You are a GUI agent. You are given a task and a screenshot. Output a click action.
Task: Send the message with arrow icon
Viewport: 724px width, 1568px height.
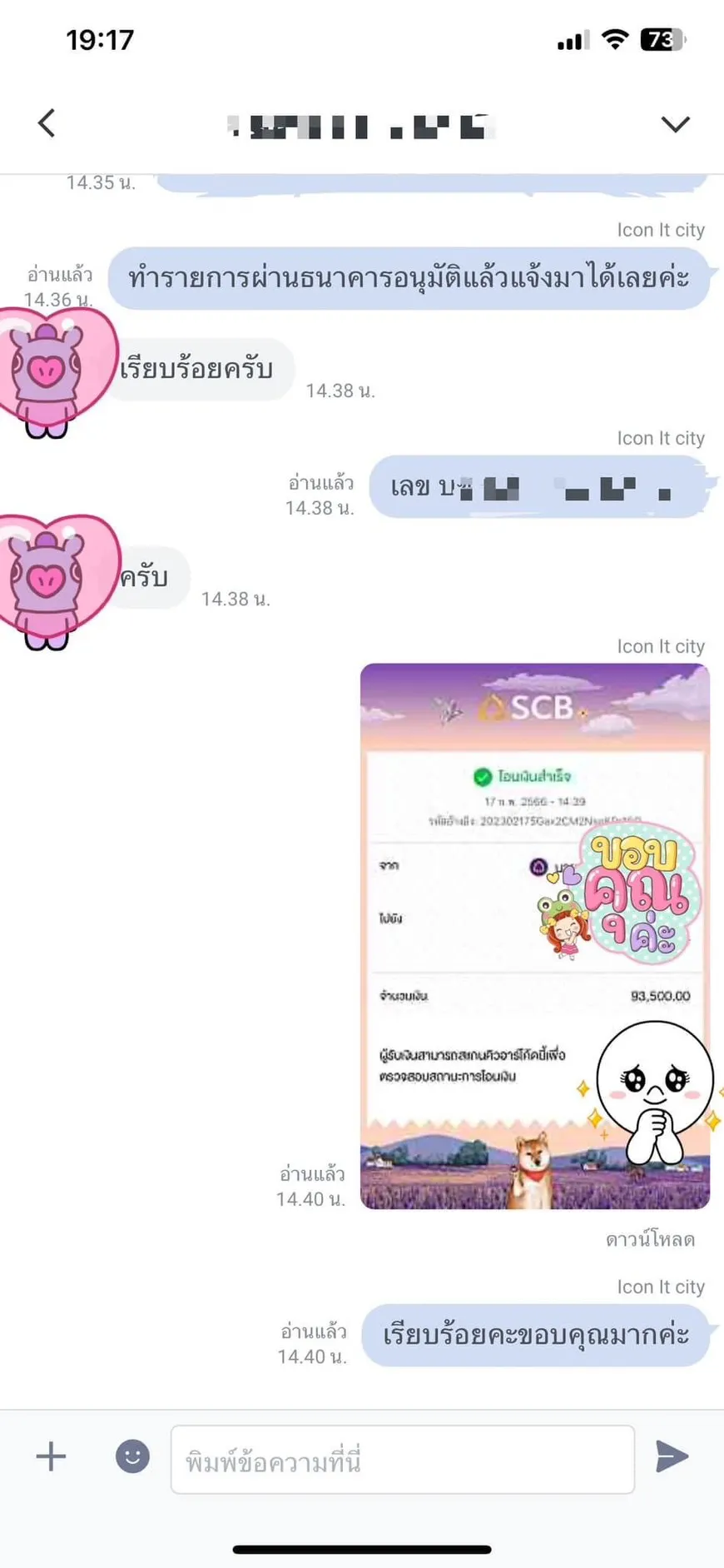[672, 1456]
